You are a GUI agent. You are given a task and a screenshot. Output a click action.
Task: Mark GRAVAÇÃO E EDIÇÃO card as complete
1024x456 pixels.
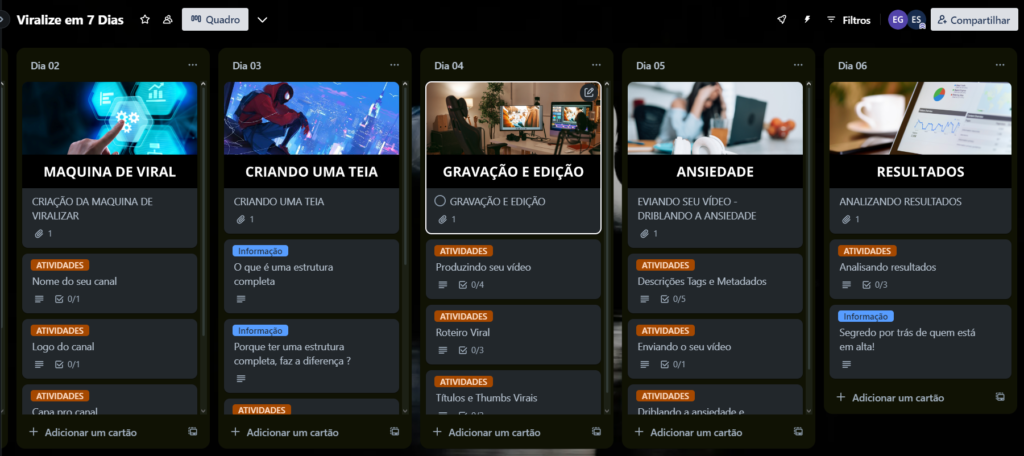pos(440,201)
